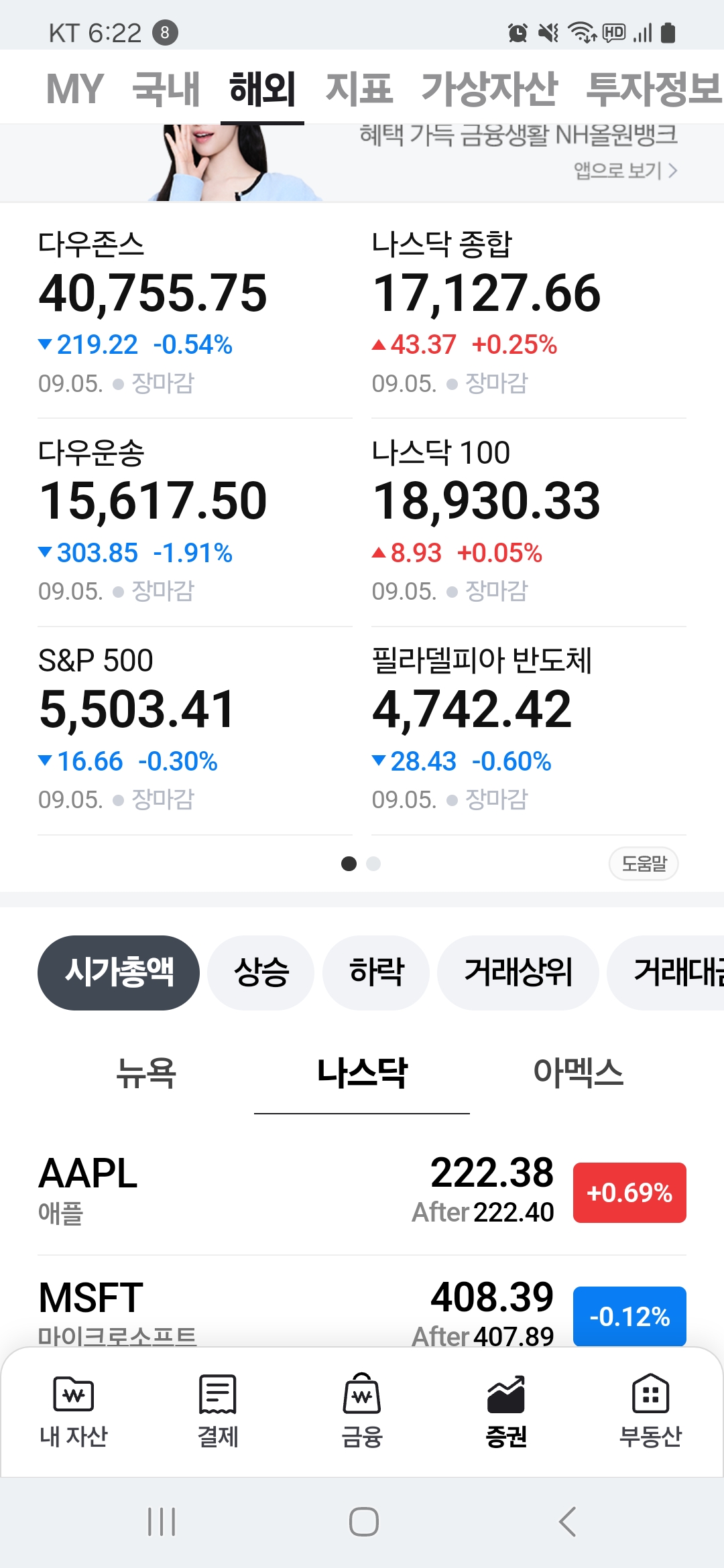
Task: Go to 내 자산 in bottom navigation
Action: pos(74,1411)
